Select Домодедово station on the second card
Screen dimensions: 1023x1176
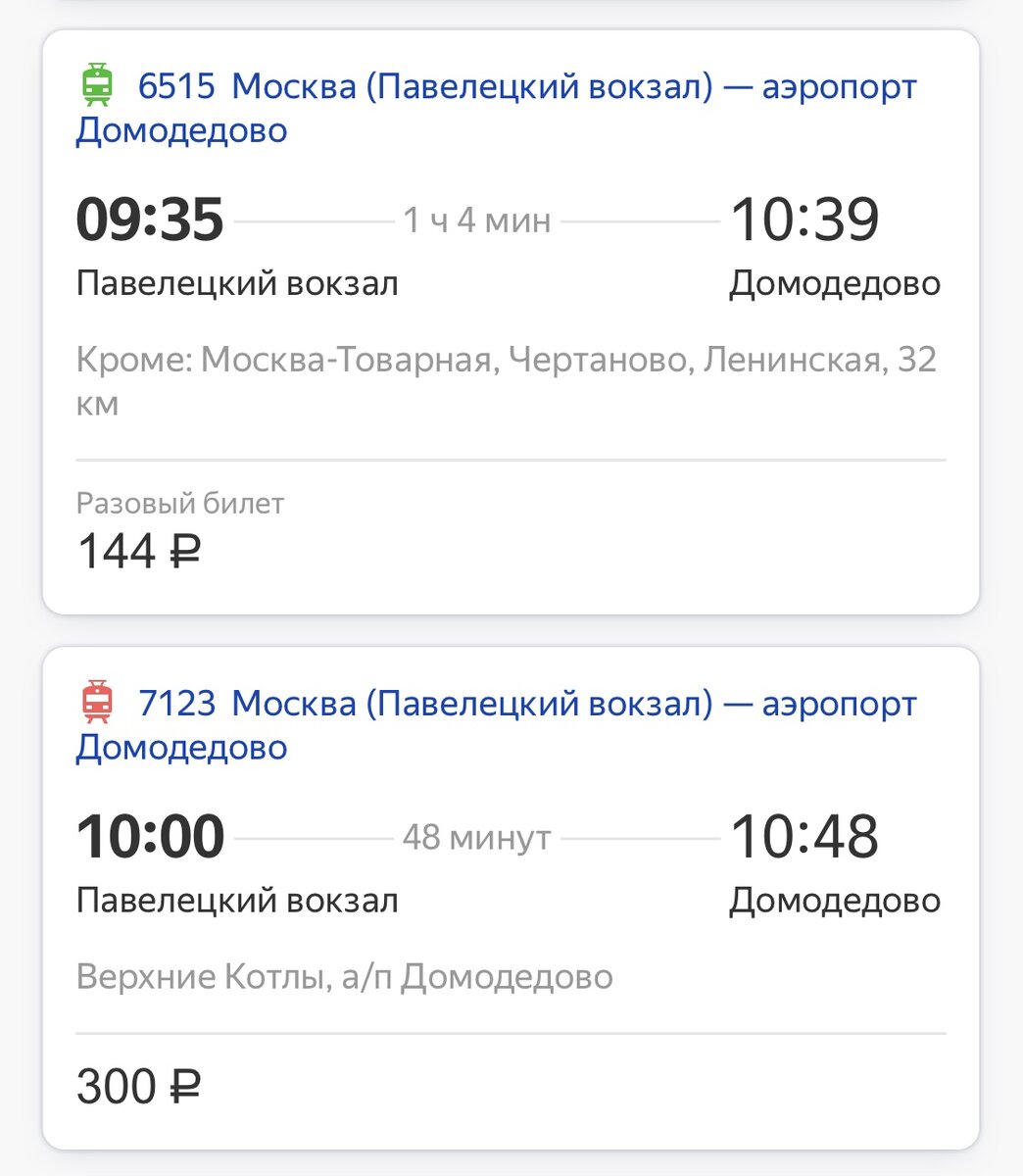(835, 900)
